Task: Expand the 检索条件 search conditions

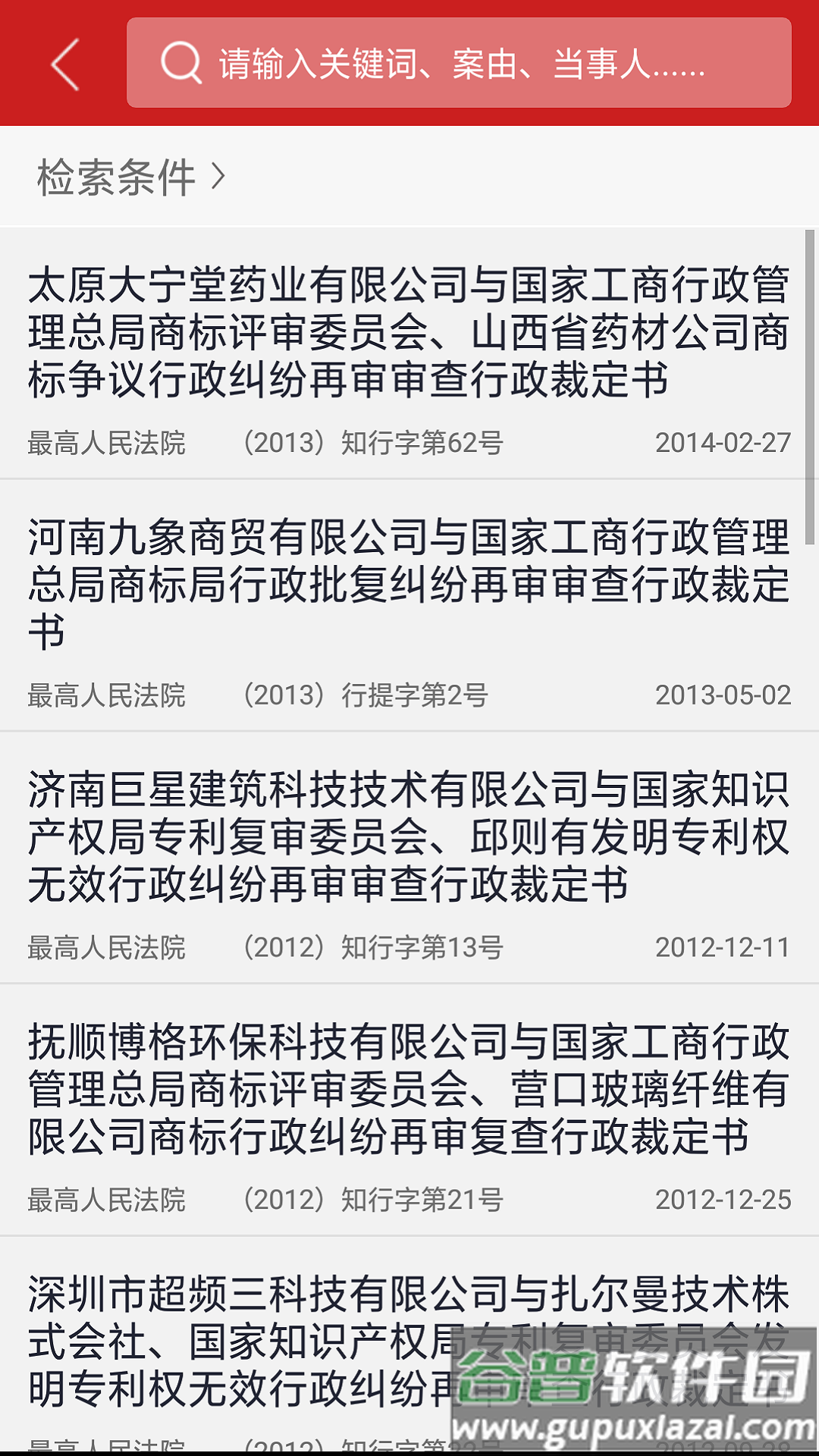Action: pyautogui.click(x=131, y=177)
